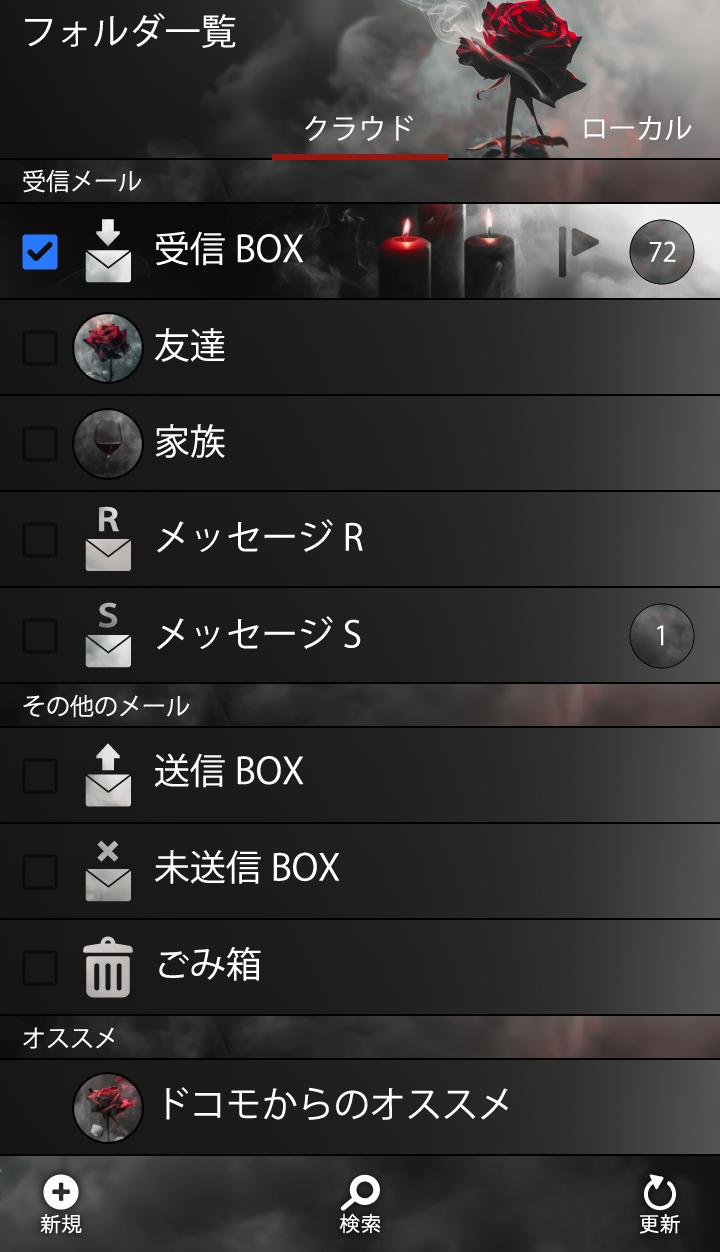This screenshot has width=720, height=1252.
Task: Open the メッセージ R folder
Action: click(260, 539)
